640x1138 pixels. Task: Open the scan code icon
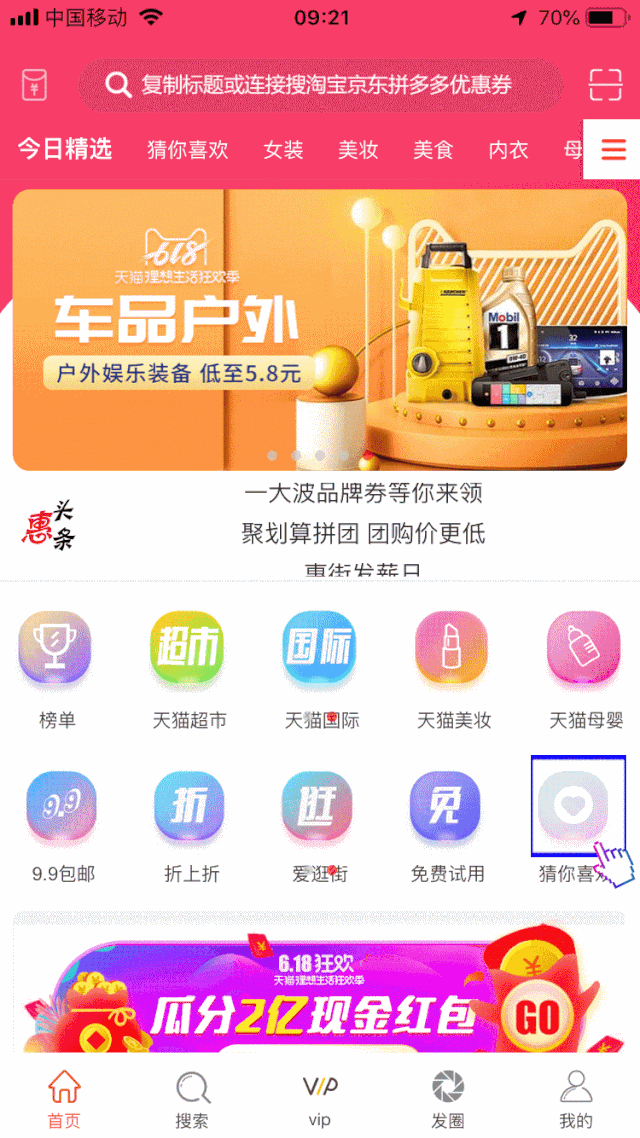coord(605,85)
